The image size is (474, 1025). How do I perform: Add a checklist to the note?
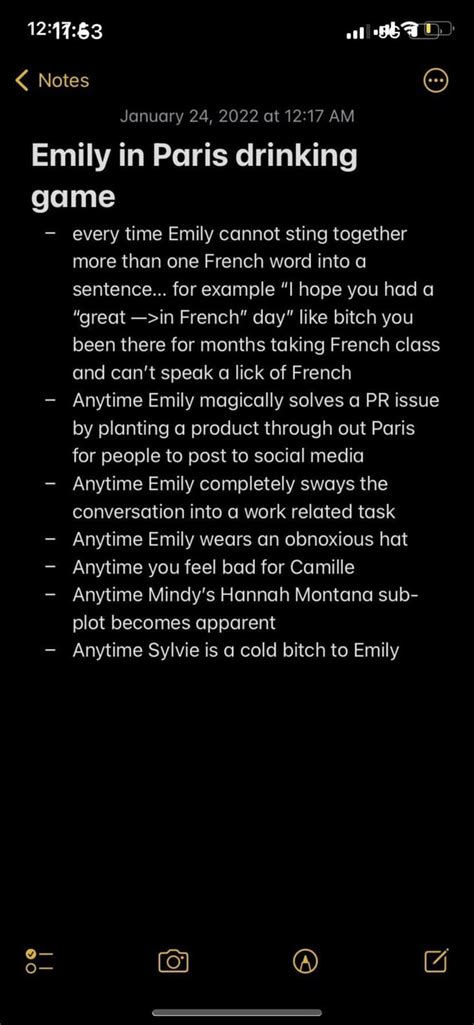click(40, 960)
